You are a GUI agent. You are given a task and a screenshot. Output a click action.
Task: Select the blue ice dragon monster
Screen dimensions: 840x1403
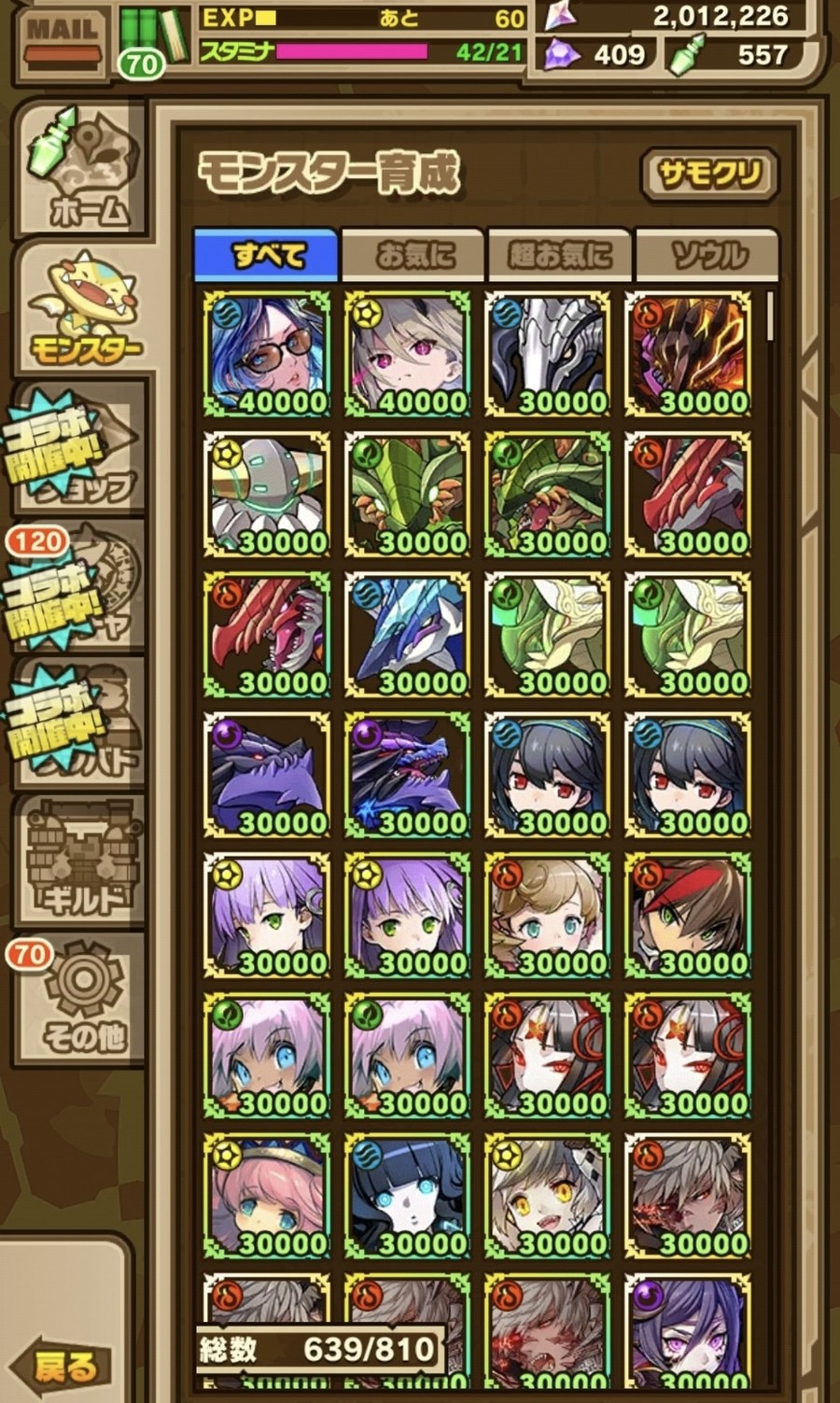(407, 635)
